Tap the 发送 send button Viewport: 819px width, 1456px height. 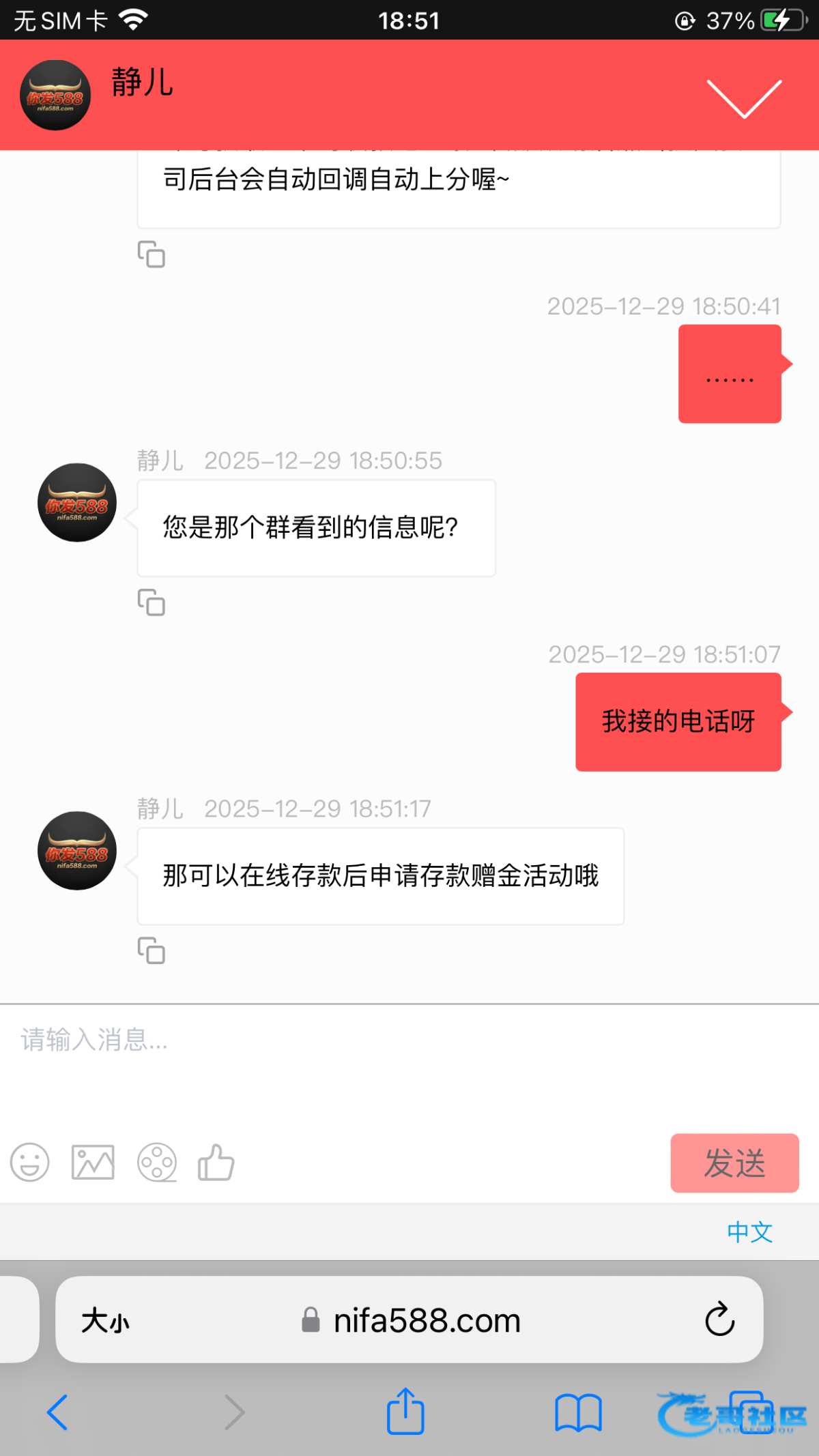[x=734, y=1163]
